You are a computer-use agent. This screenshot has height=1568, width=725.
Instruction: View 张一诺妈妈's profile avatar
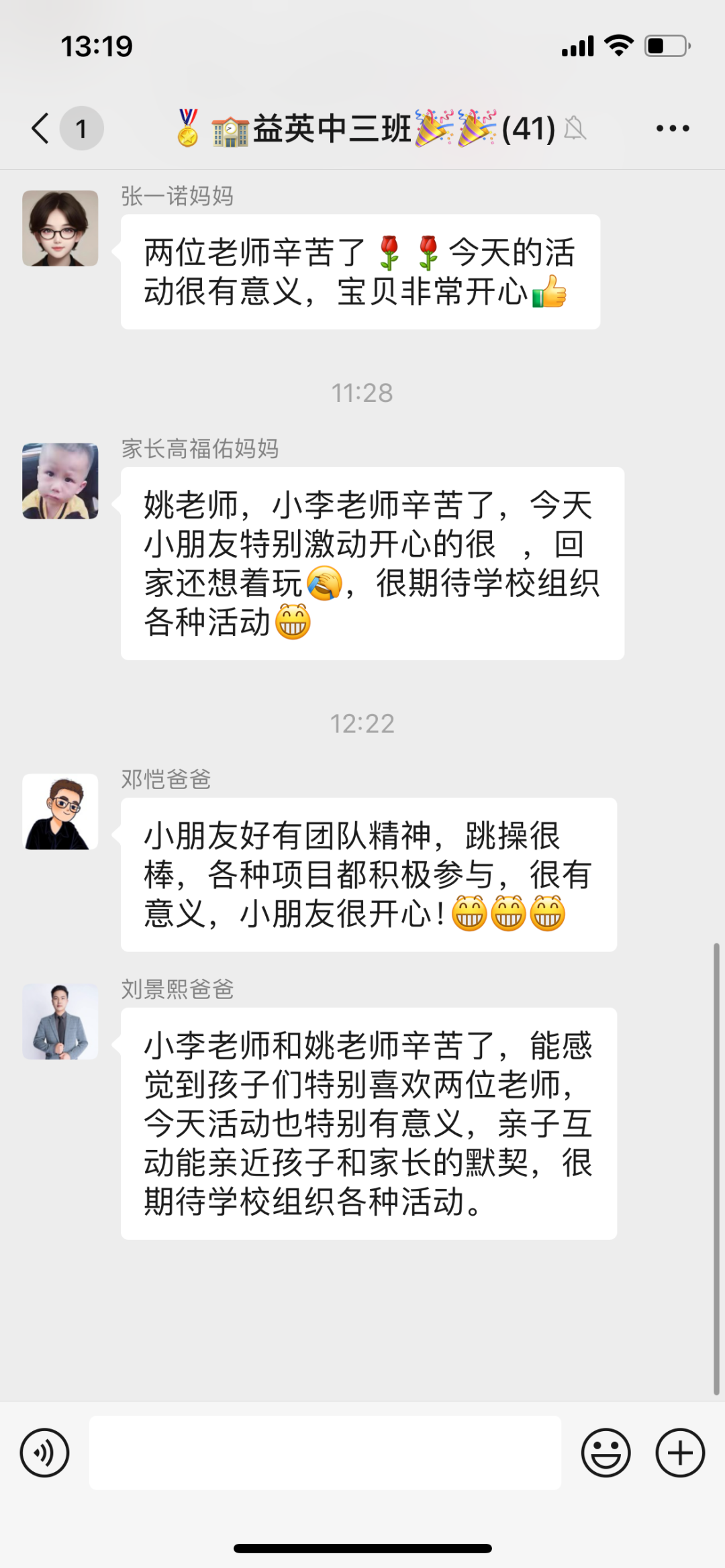coord(60,228)
